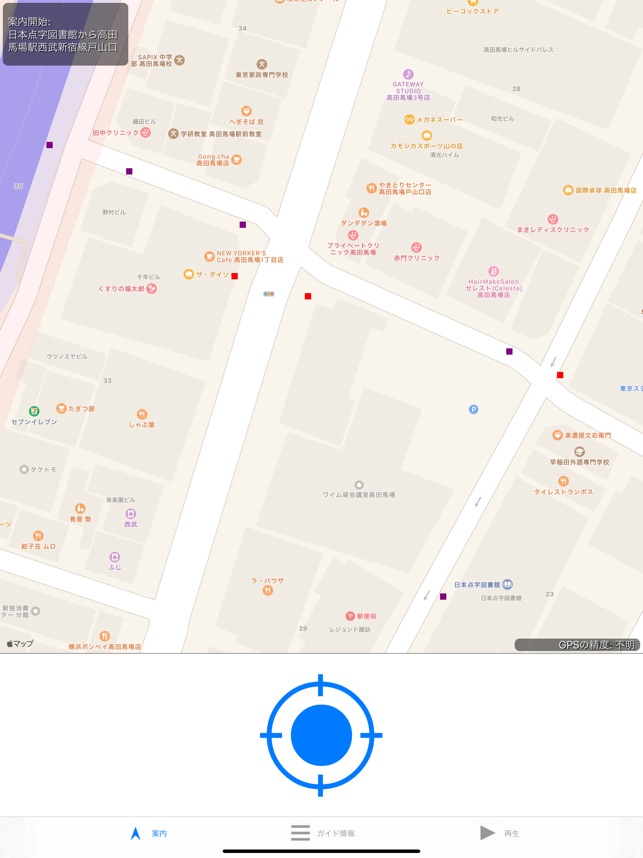
Task: Select the くすりの福太郎 pharmacy pin
Action: [x=152, y=288]
